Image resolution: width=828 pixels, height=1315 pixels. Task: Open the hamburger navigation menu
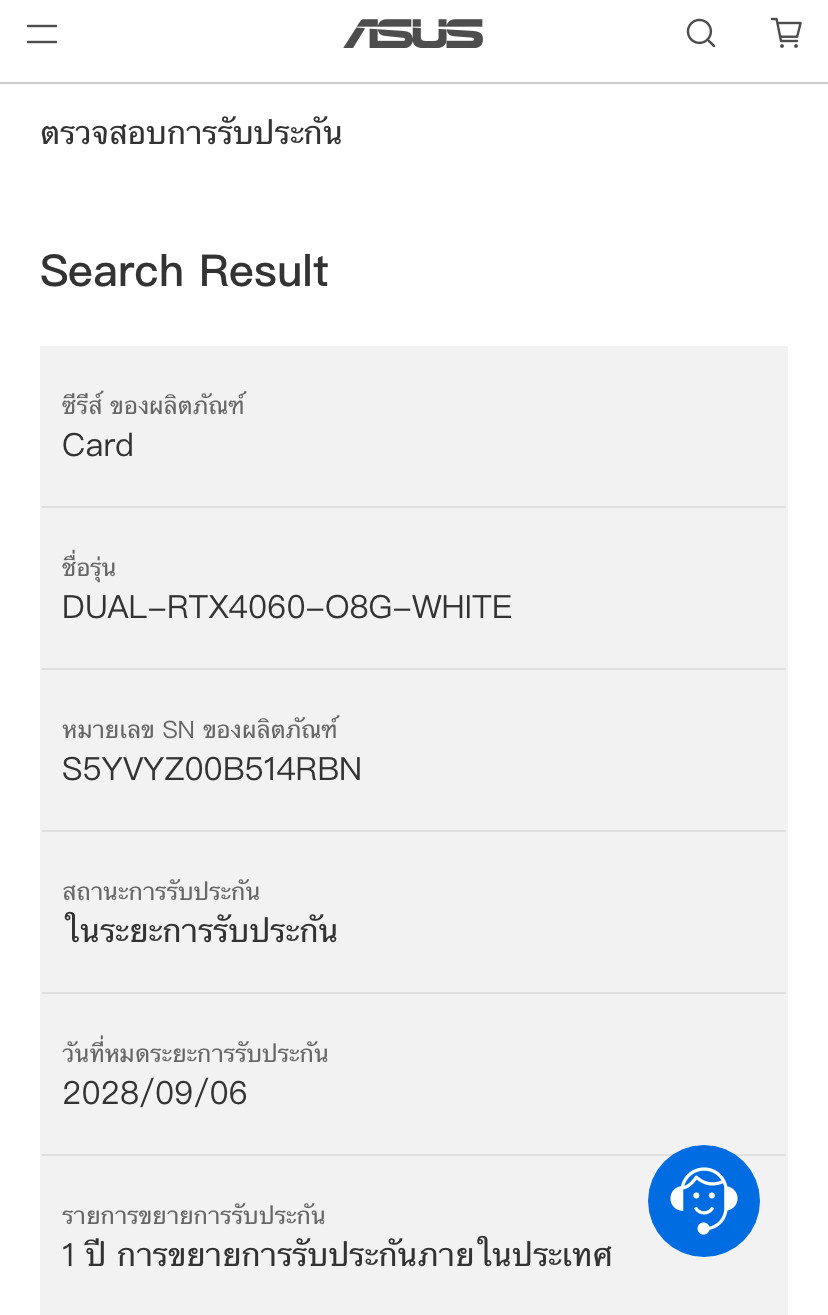(x=42, y=34)
